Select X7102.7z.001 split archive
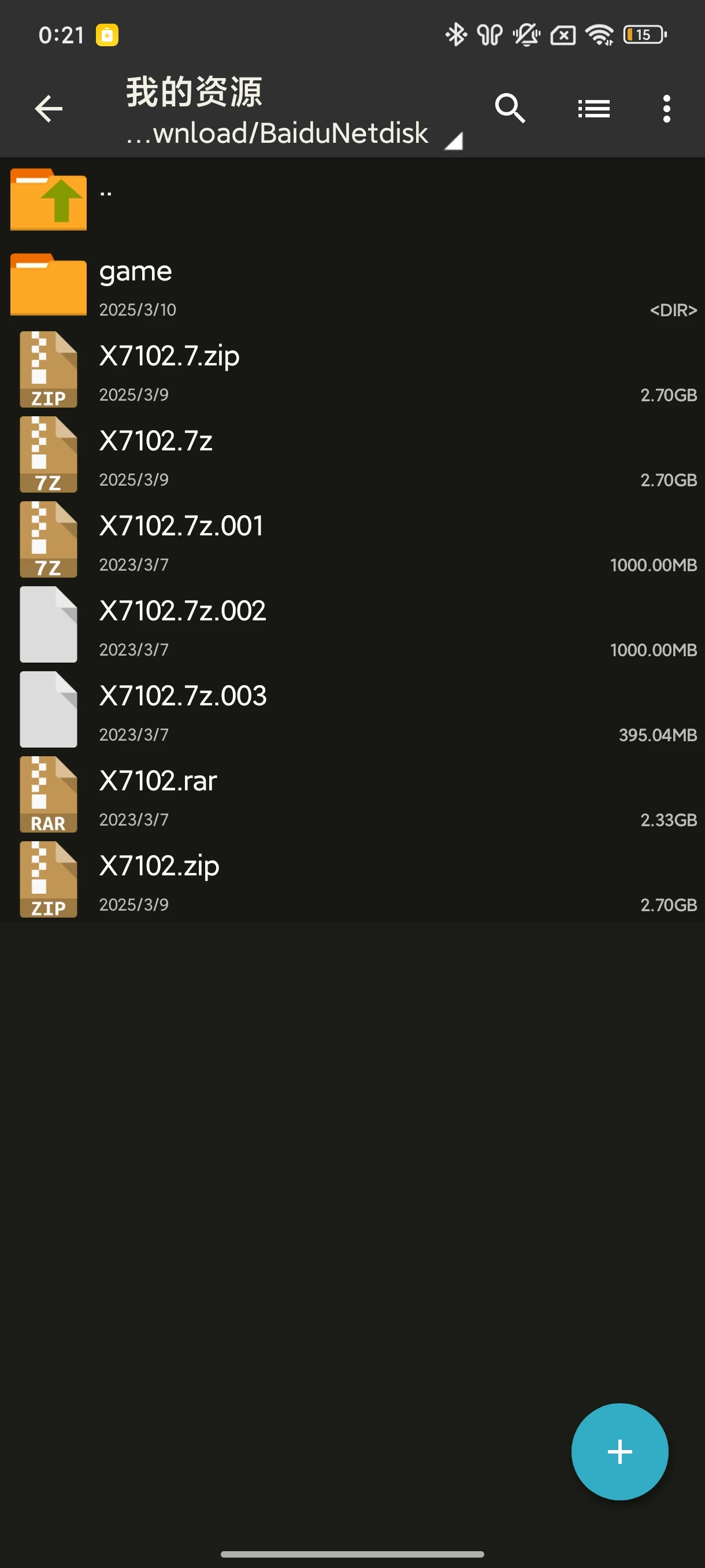 (x=352, y=540)
